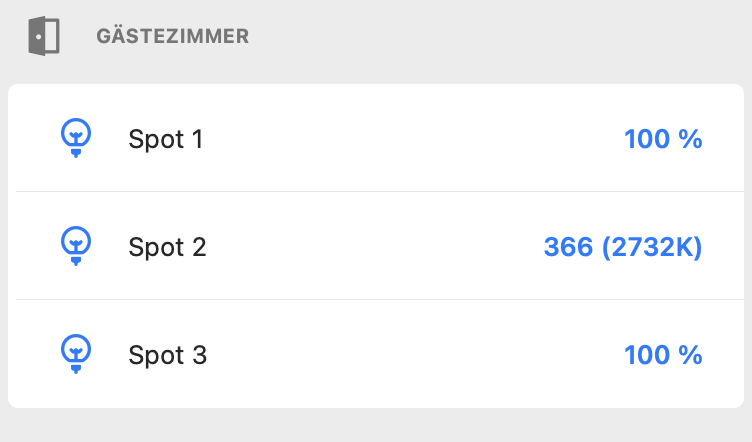
Task: Open the Spot 2 light row
Action: [167, 247]
